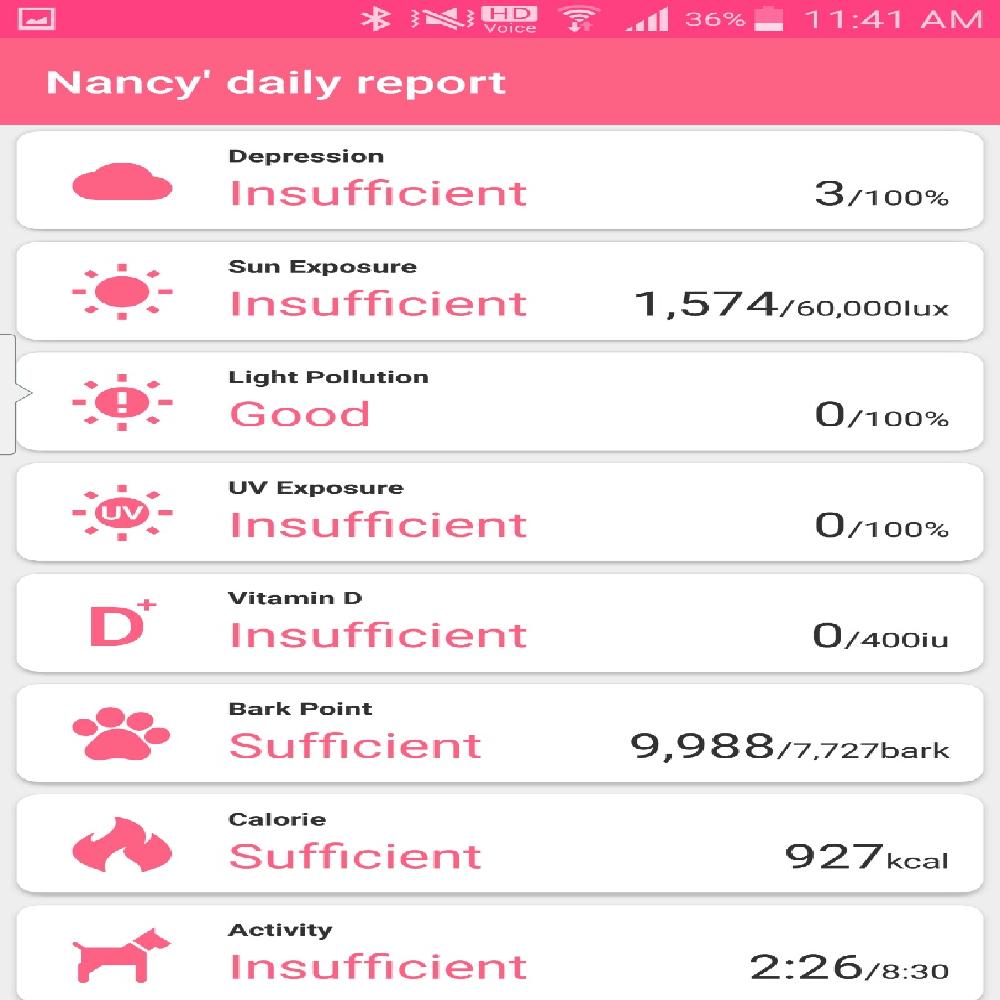Open the UV Exposure card
The image size is (1000, 1000).
tap(500, 512)
